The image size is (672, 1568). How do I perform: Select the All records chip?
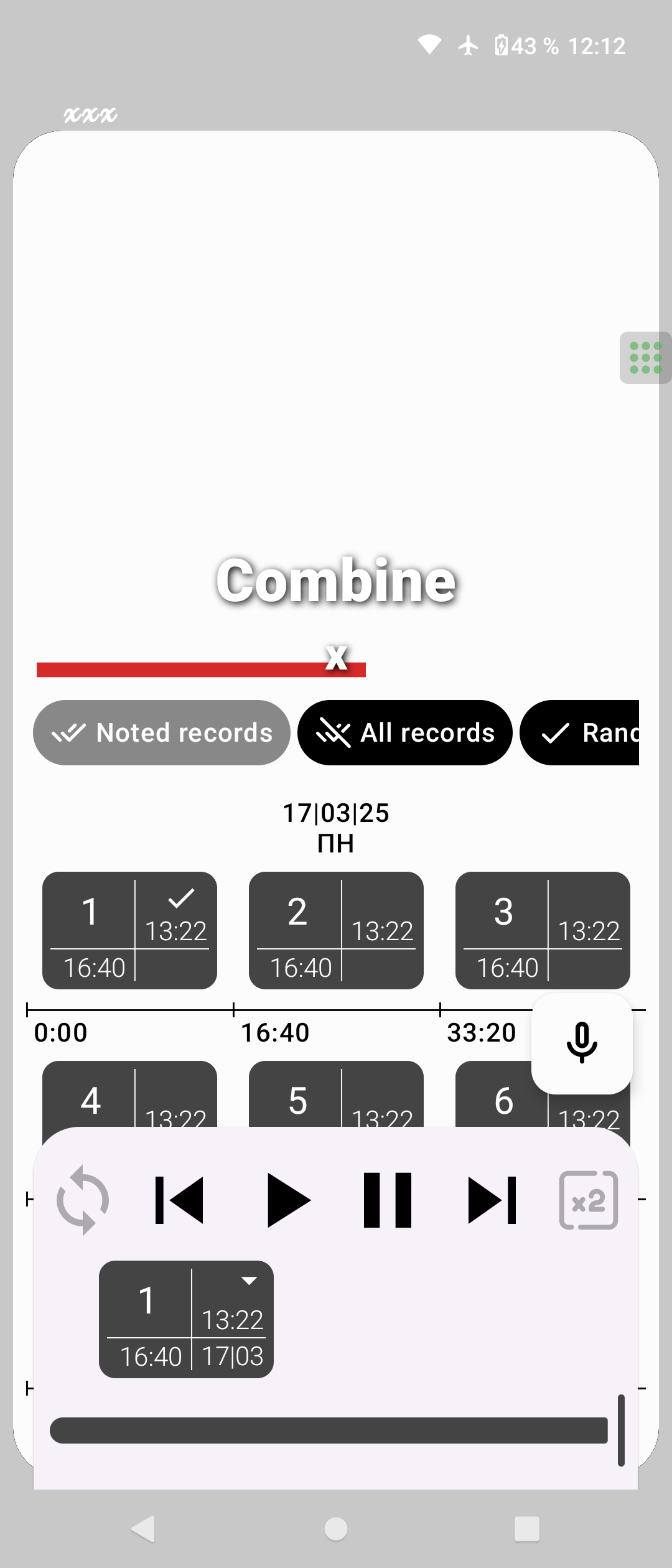405,732
